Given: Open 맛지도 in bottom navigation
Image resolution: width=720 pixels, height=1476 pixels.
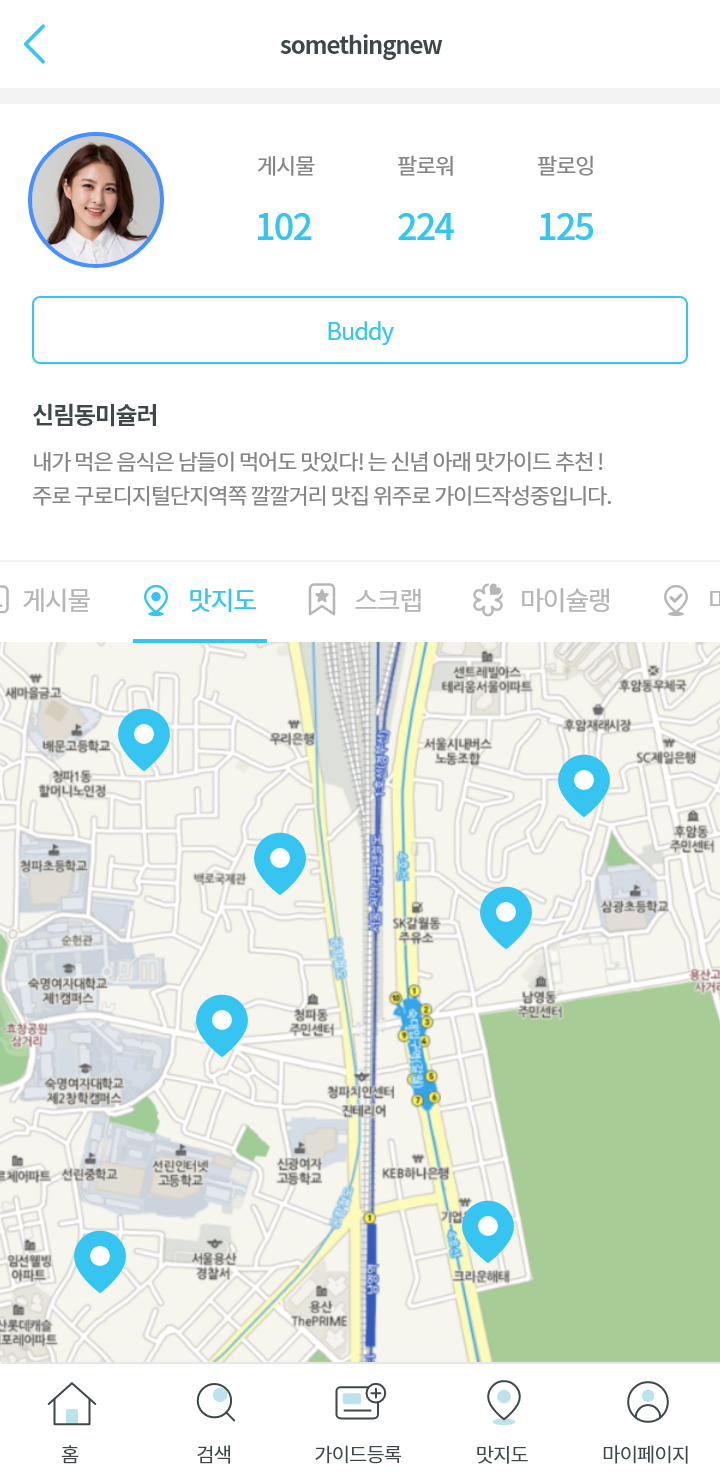Looking at the screenshot, I should tap(502, 1420).
